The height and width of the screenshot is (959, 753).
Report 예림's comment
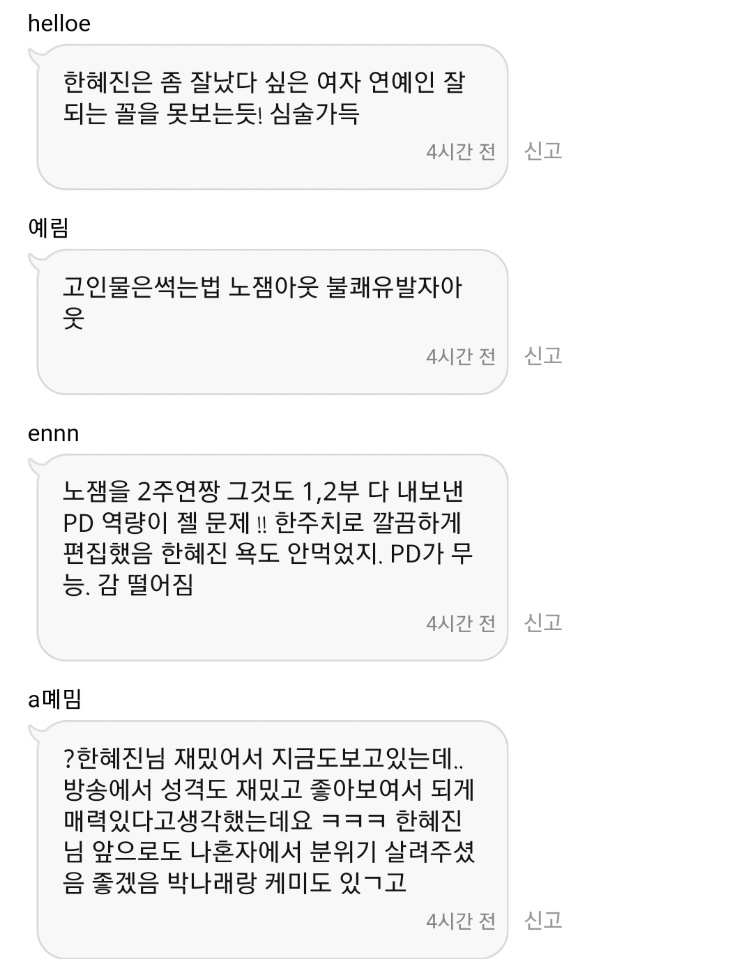click(x=543, y=355)
